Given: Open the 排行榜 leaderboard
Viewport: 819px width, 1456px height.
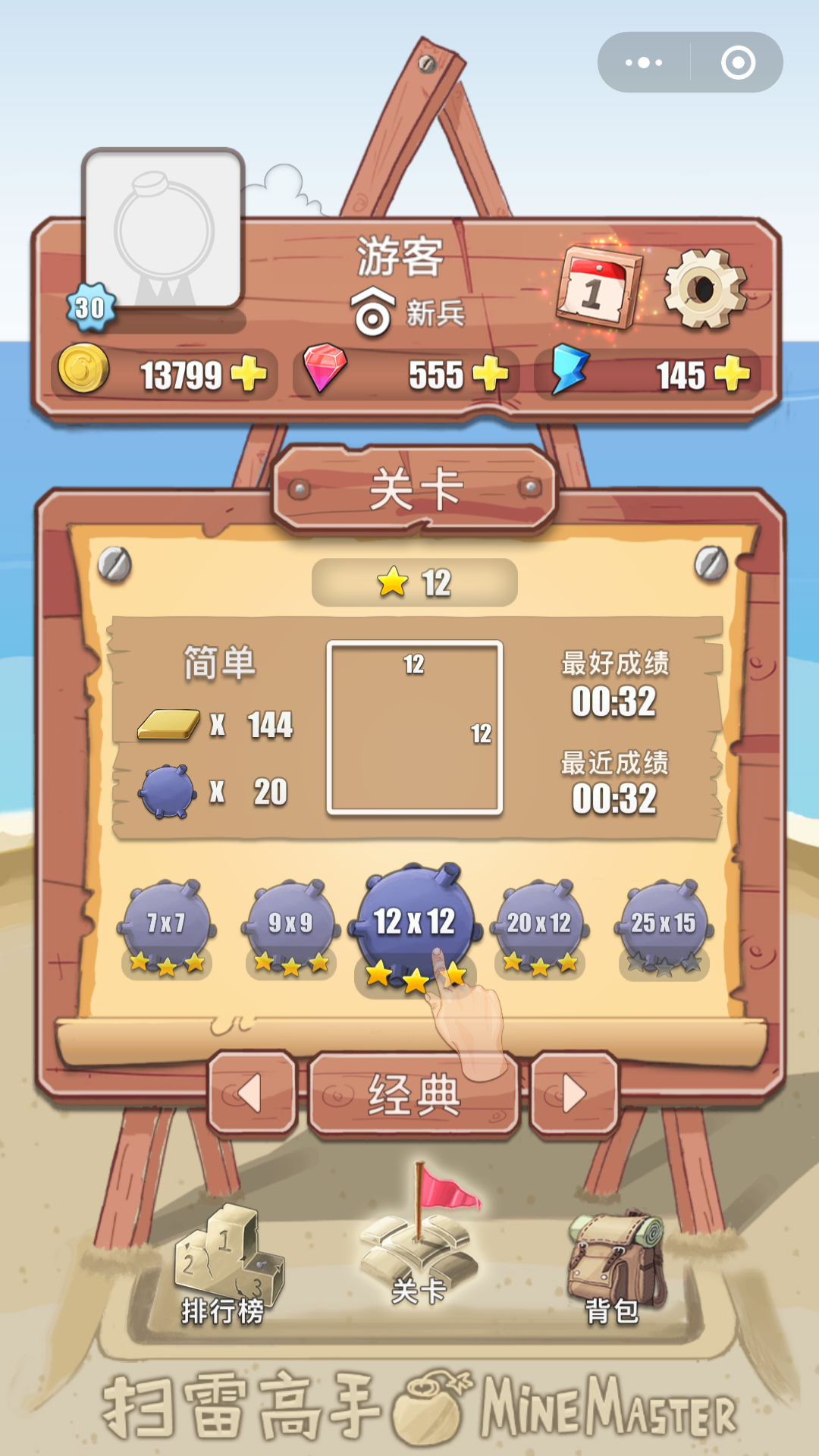Looking at the screenshot, I should click(224, 1263).
